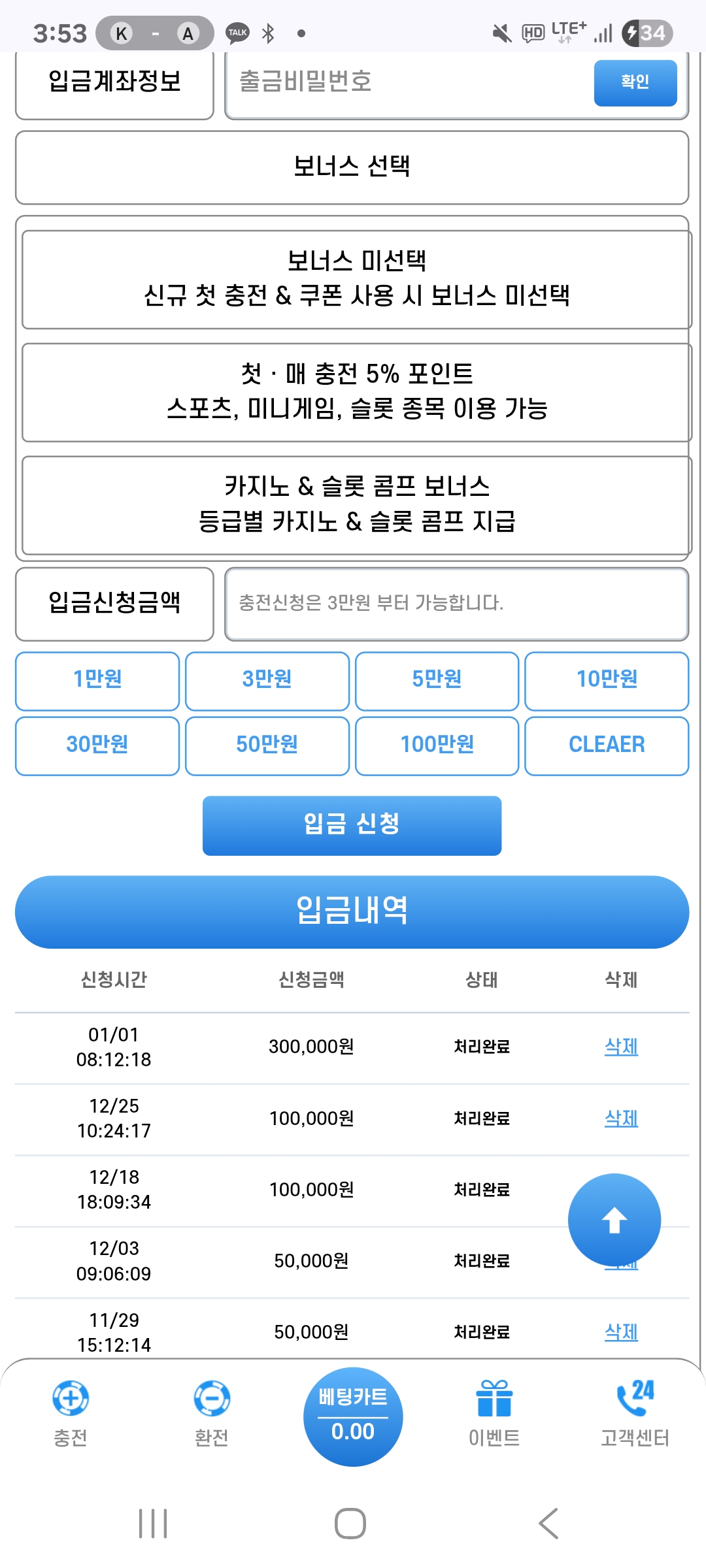706x1568 pixels.
Task: Choose the 100만원 quick amount
Action: 437,745
